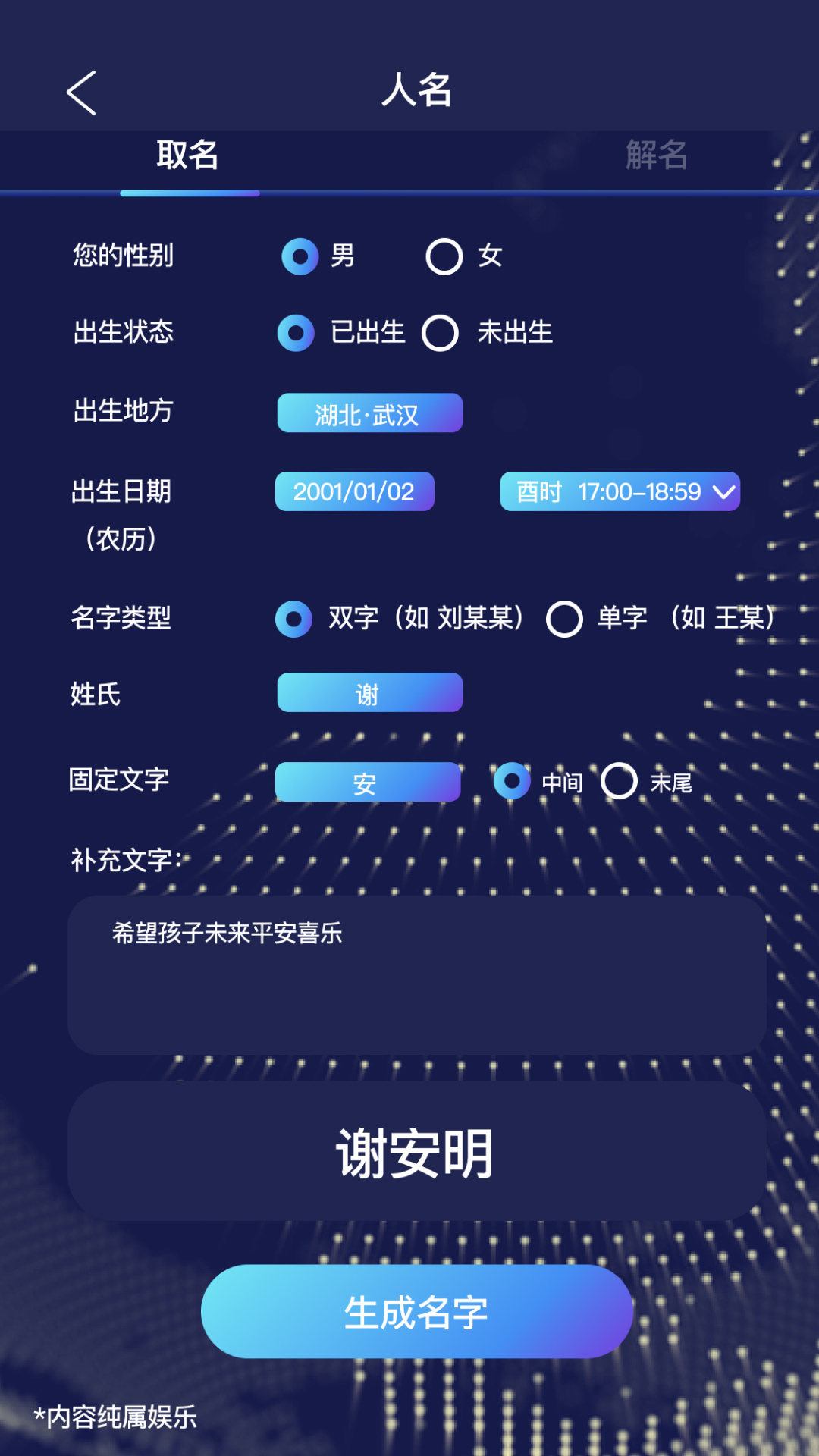Edit the fixed character field 安
Screen dimensions: 819x1456
367,782
